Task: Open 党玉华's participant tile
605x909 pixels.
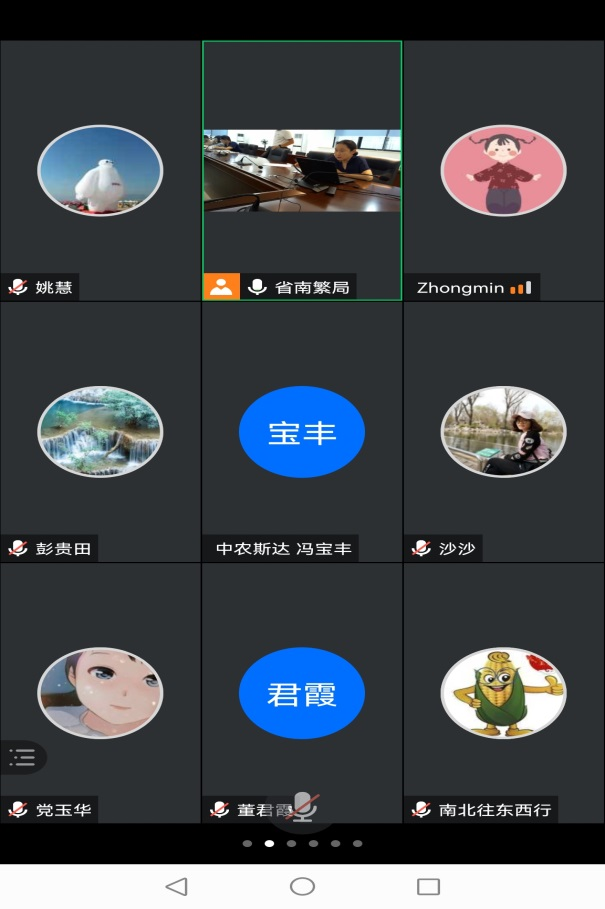Action: [x=100, y=693]
